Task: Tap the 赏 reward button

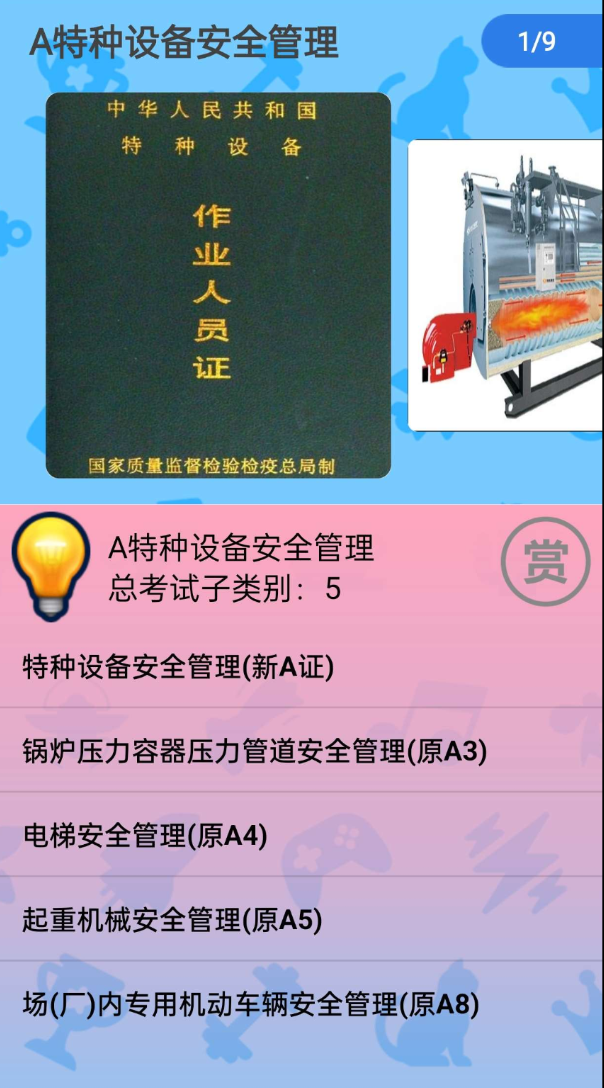Action: pyautogui.click(x=544, y=563)
